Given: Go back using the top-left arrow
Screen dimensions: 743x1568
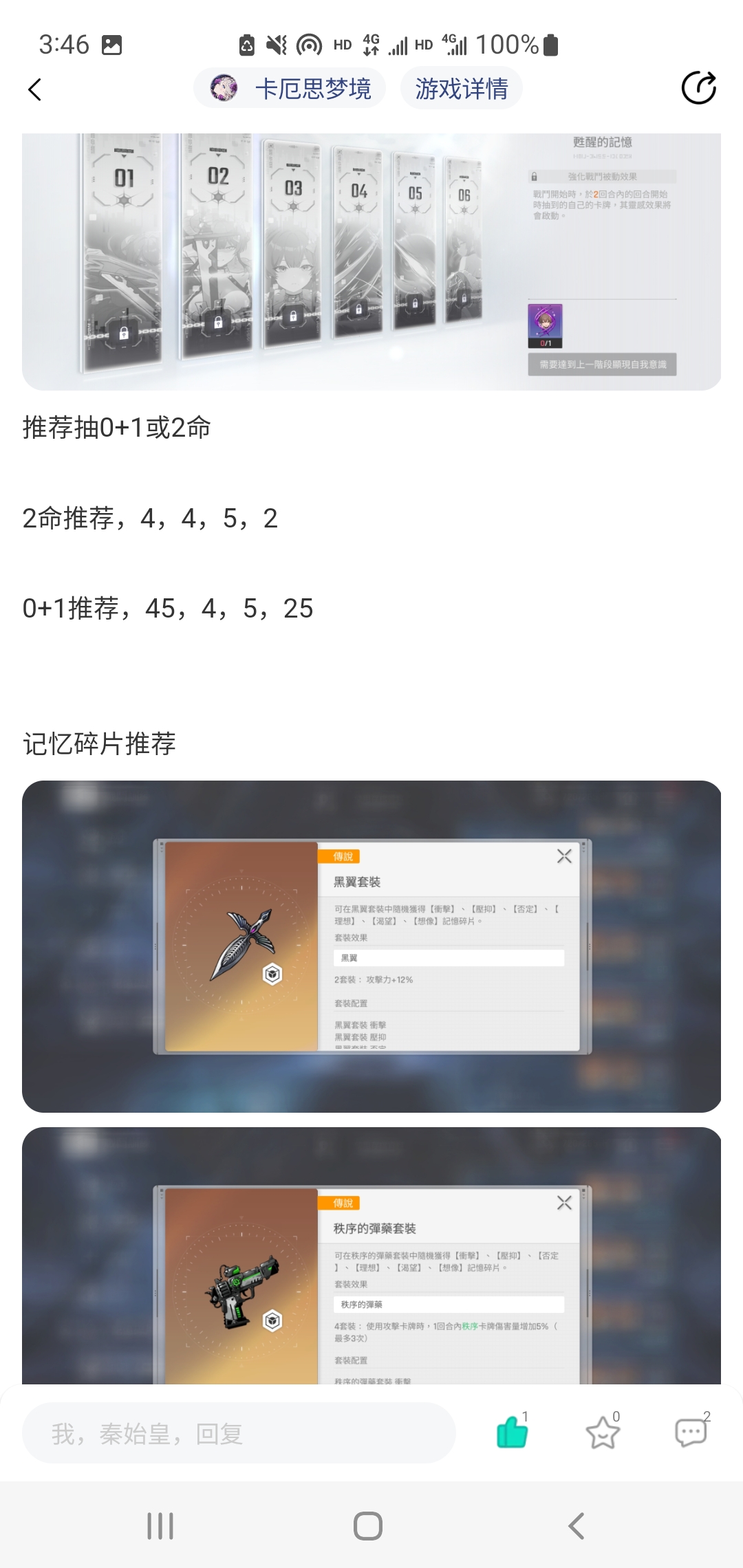Looking at the screenshot, I should click(35, 89).
